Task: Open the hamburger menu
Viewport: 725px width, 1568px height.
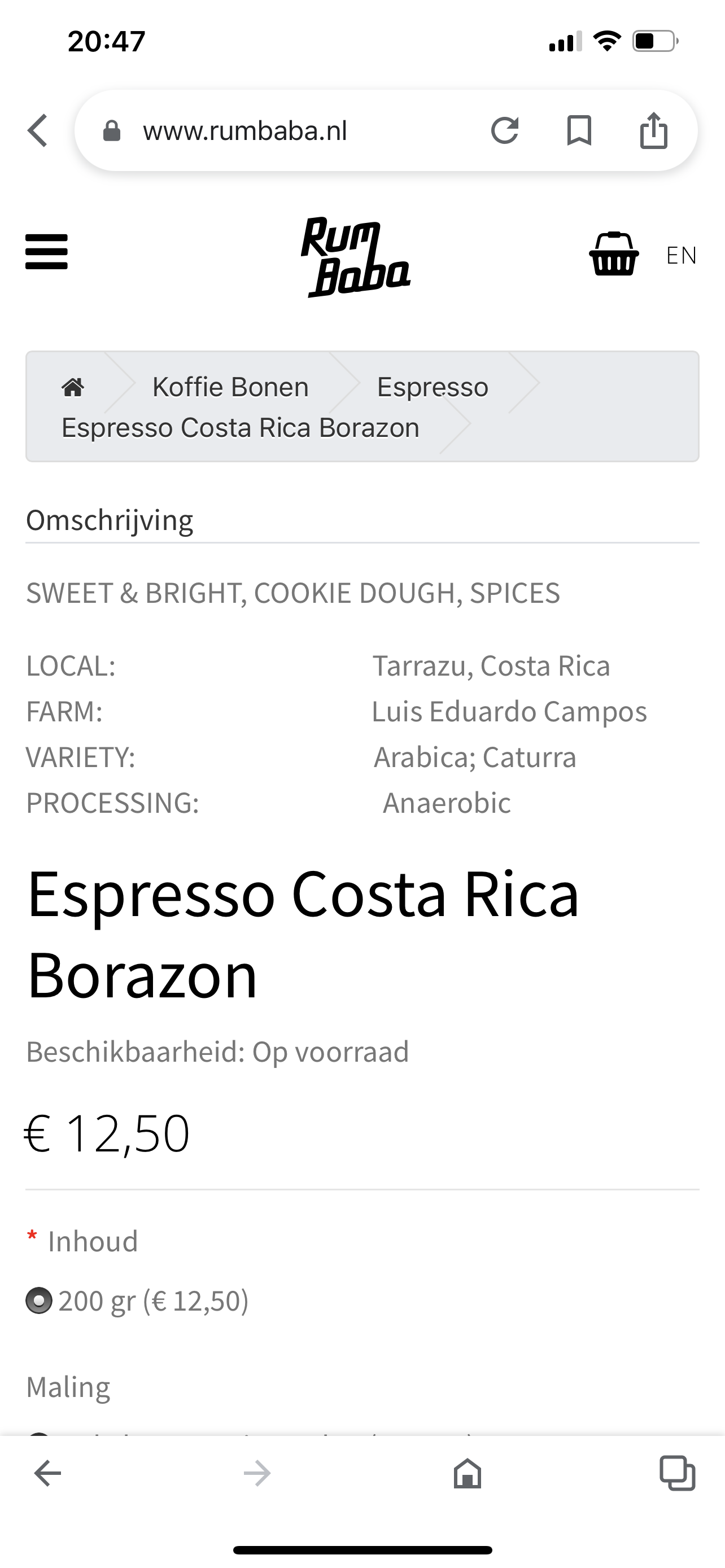Action: click(46, 252)
